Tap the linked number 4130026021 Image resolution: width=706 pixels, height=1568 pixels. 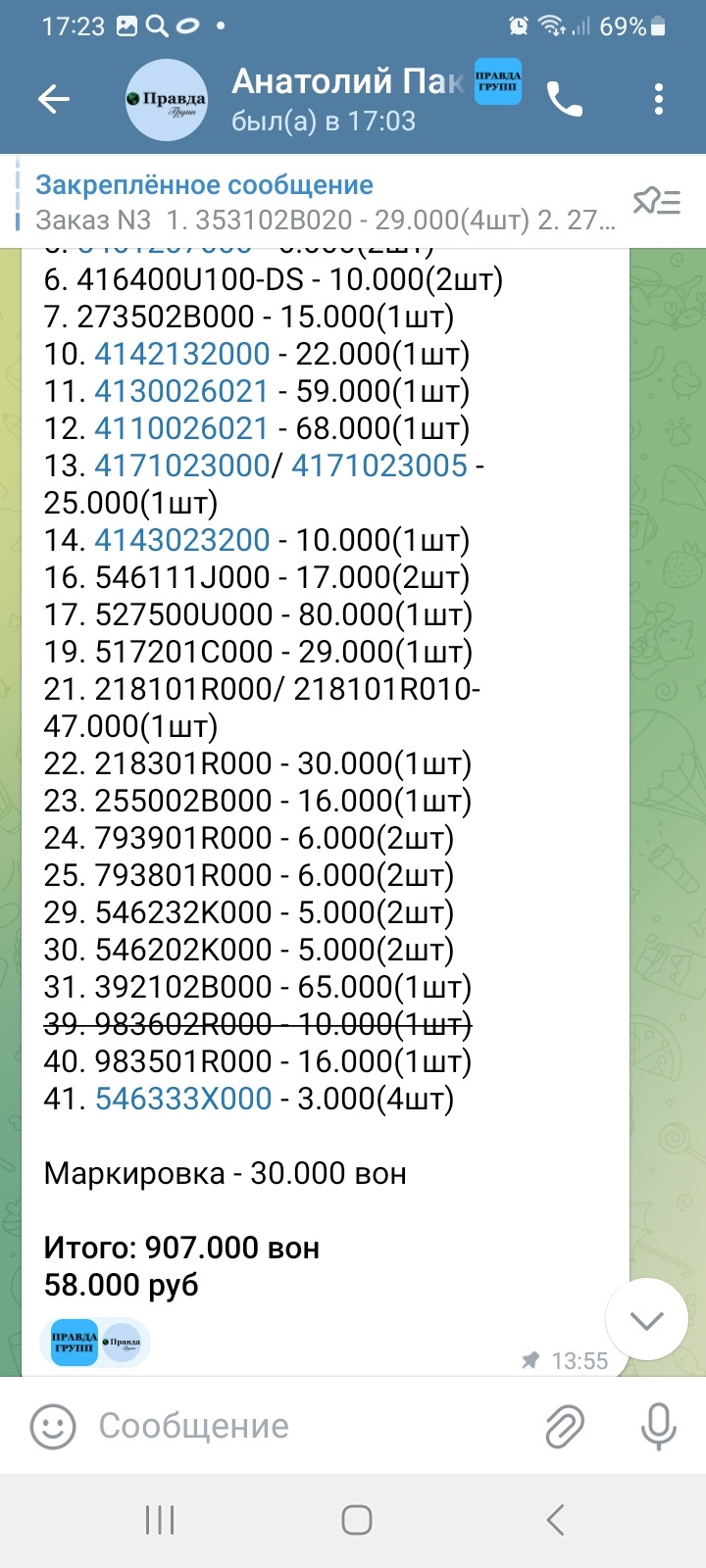pyautogui.click(x=181, y=391)
